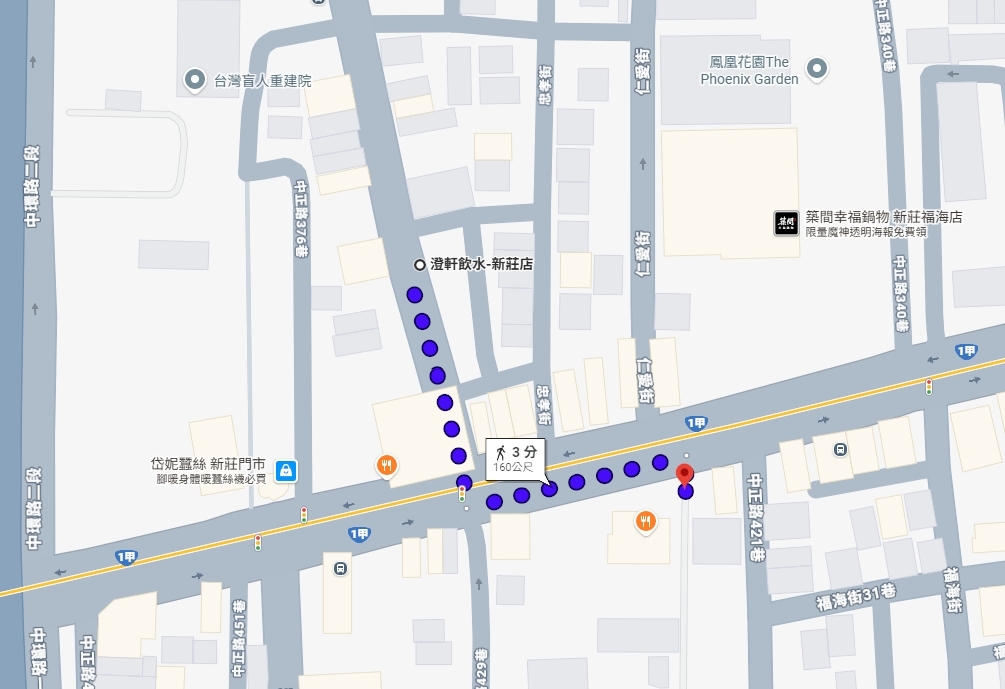Tap the 岱妮蠶絲 新莊門市 shopping marker
The width and height of the screenshot is (1005, 689).
pos(286,469)
